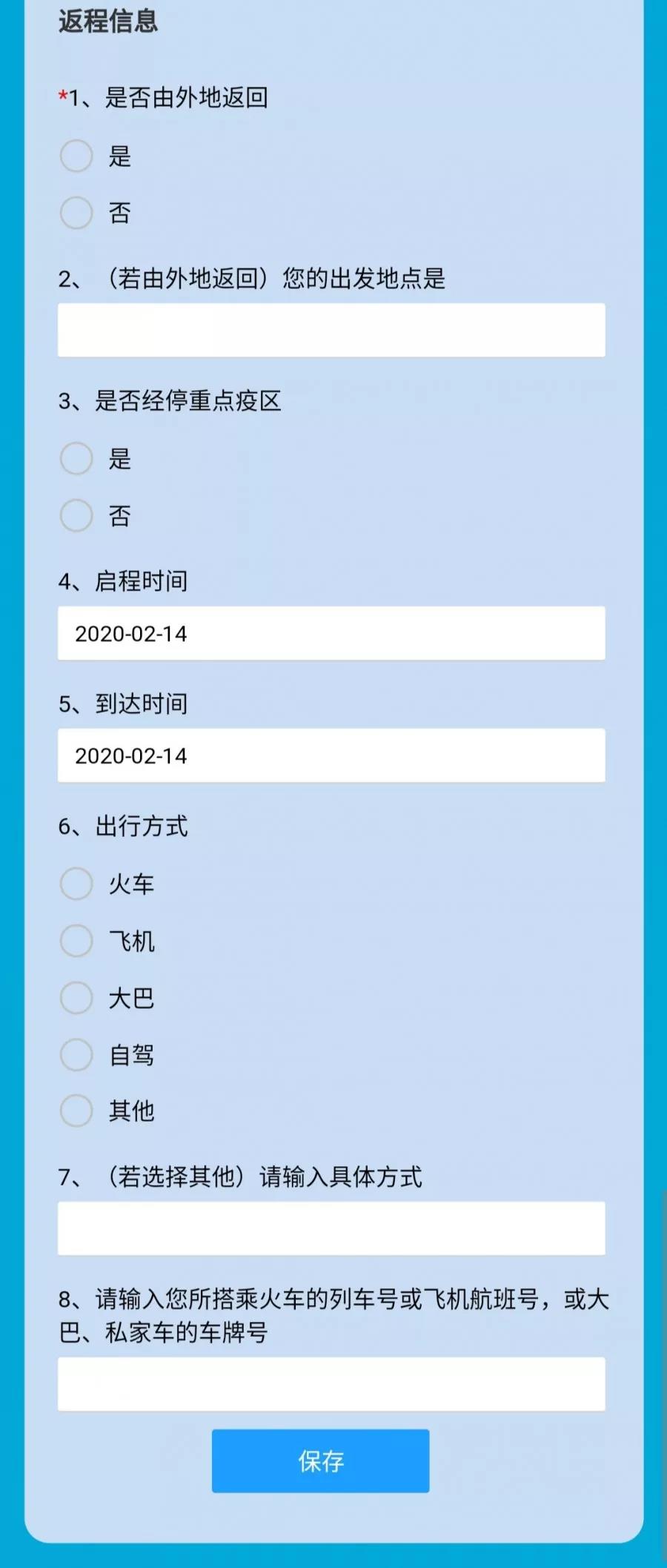
Task: Select 是 for 是否由外地返回
Action: [x=76, y=156]
